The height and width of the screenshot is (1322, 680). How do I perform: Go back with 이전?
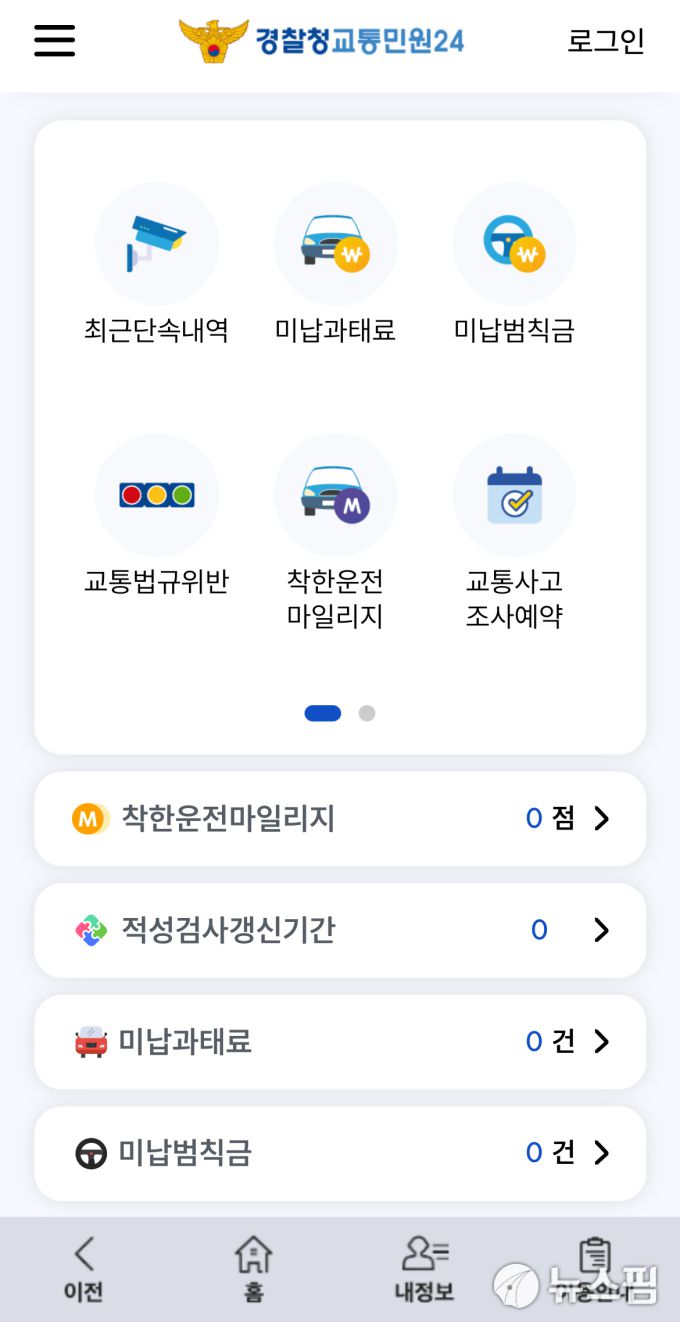click(x=84, y=1269)
